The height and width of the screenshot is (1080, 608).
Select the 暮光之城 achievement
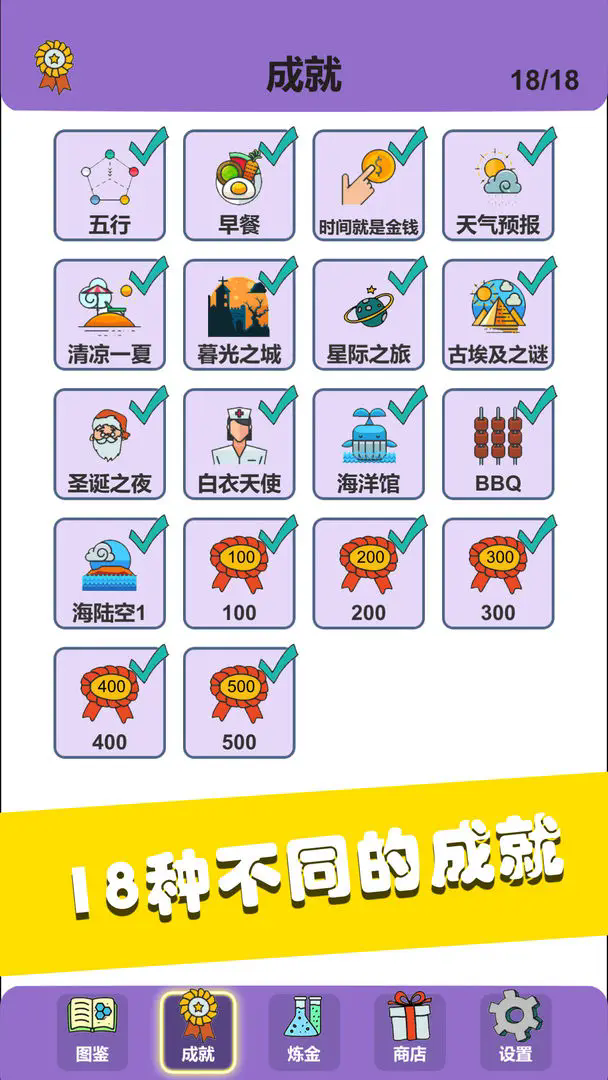(x=239, y=315)
